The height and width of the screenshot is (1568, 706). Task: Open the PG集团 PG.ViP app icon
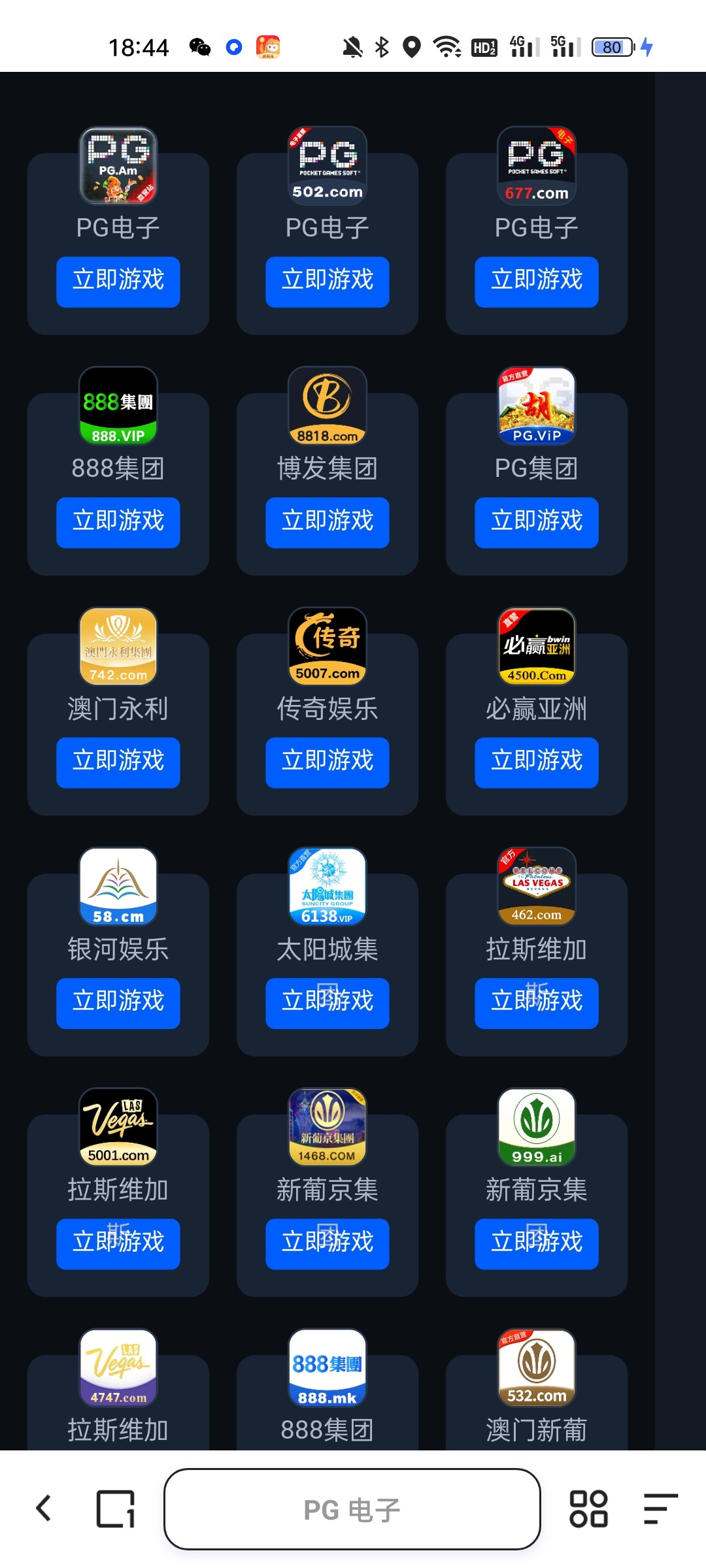point(536,405)
